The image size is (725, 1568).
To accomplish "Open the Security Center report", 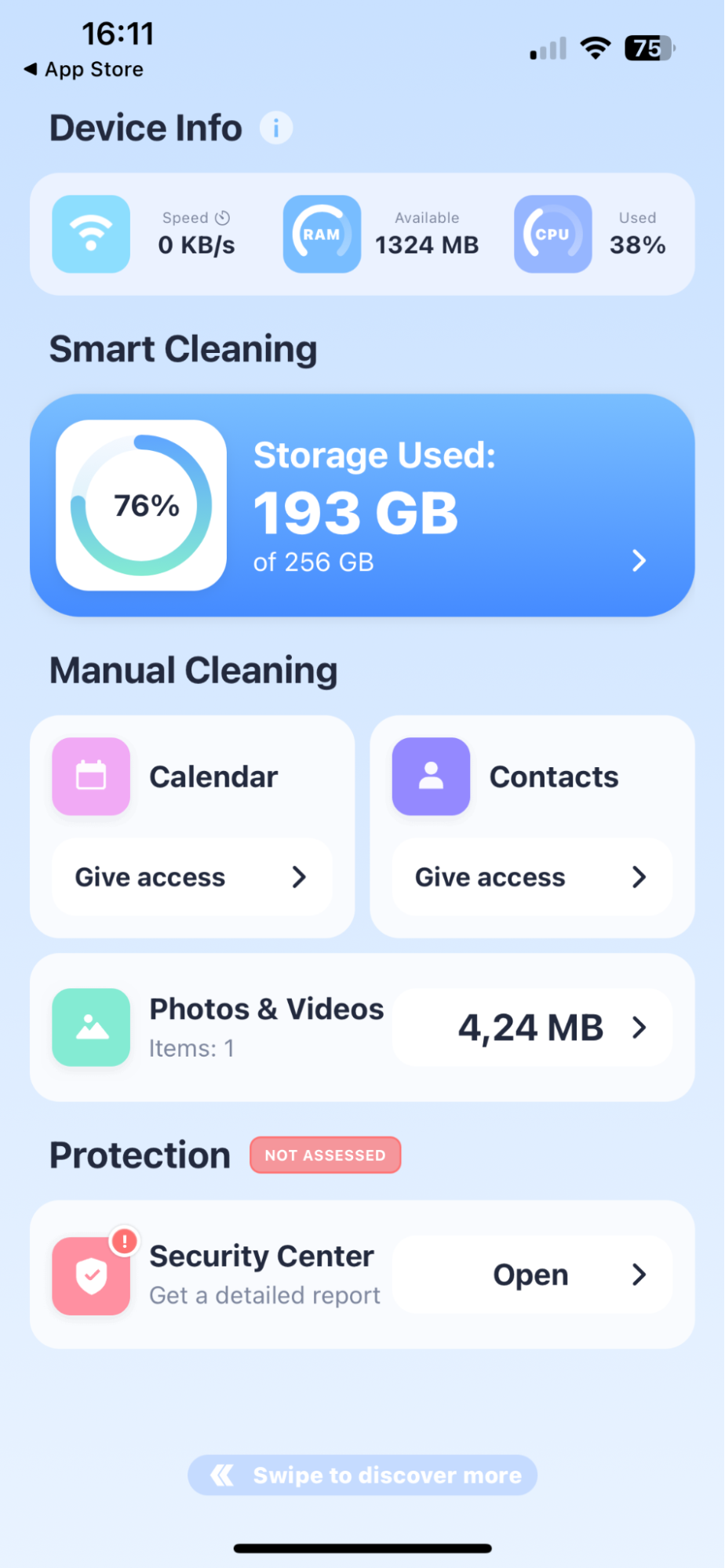I will (x=530, y=1274).
